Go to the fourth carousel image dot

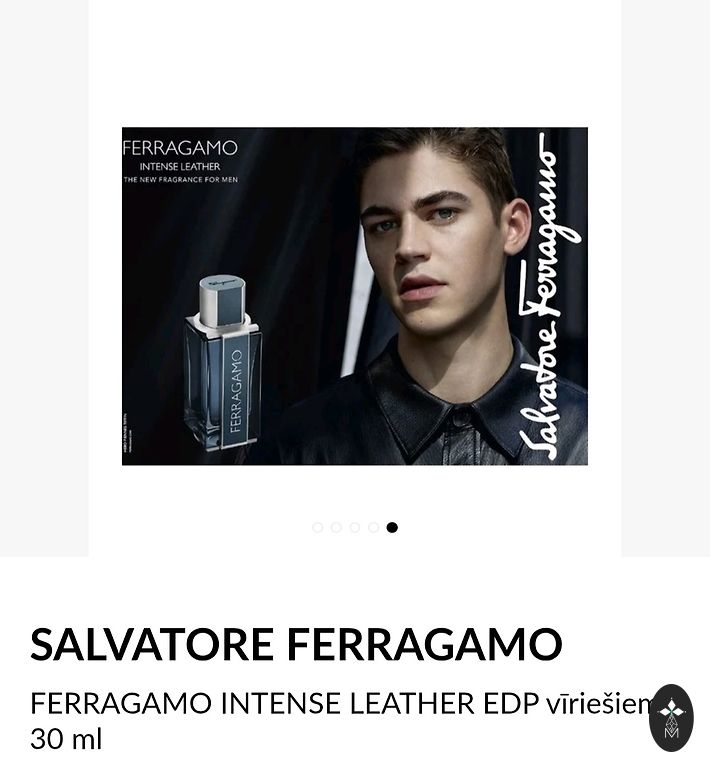pyautogui.click(x=373, y=527)
